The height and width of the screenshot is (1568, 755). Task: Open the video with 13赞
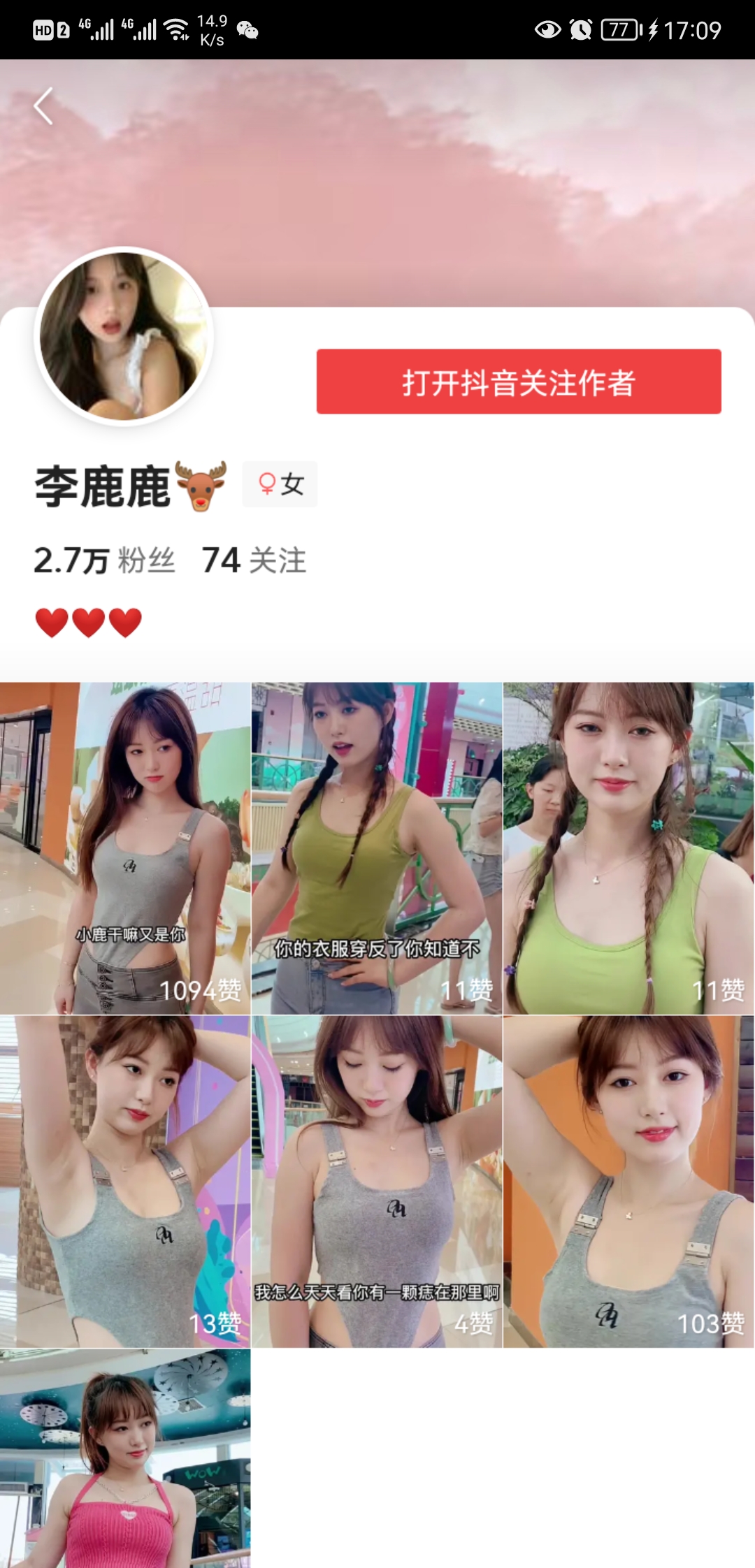pyautogui.click(x=125, y=1181)
